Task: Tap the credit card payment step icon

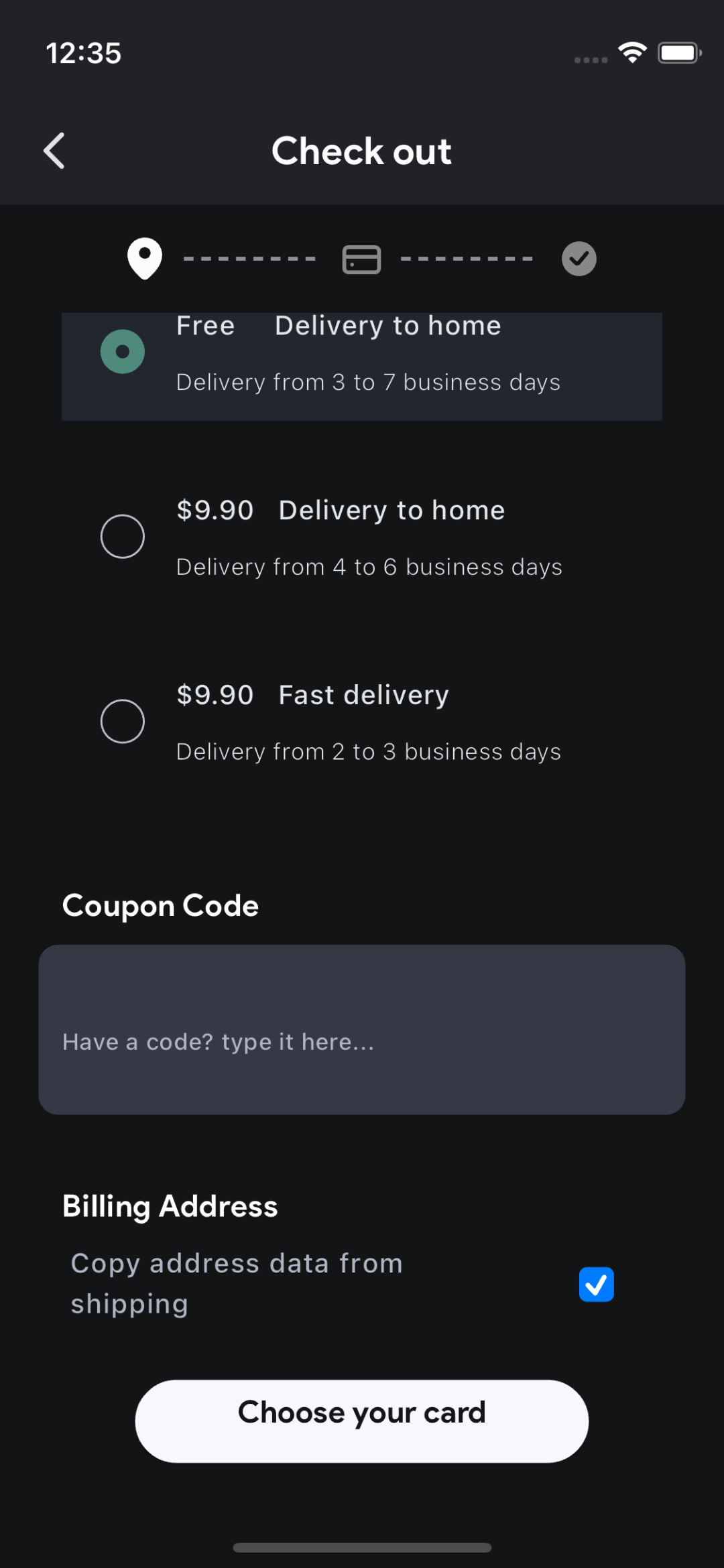Action: (361, 259)
